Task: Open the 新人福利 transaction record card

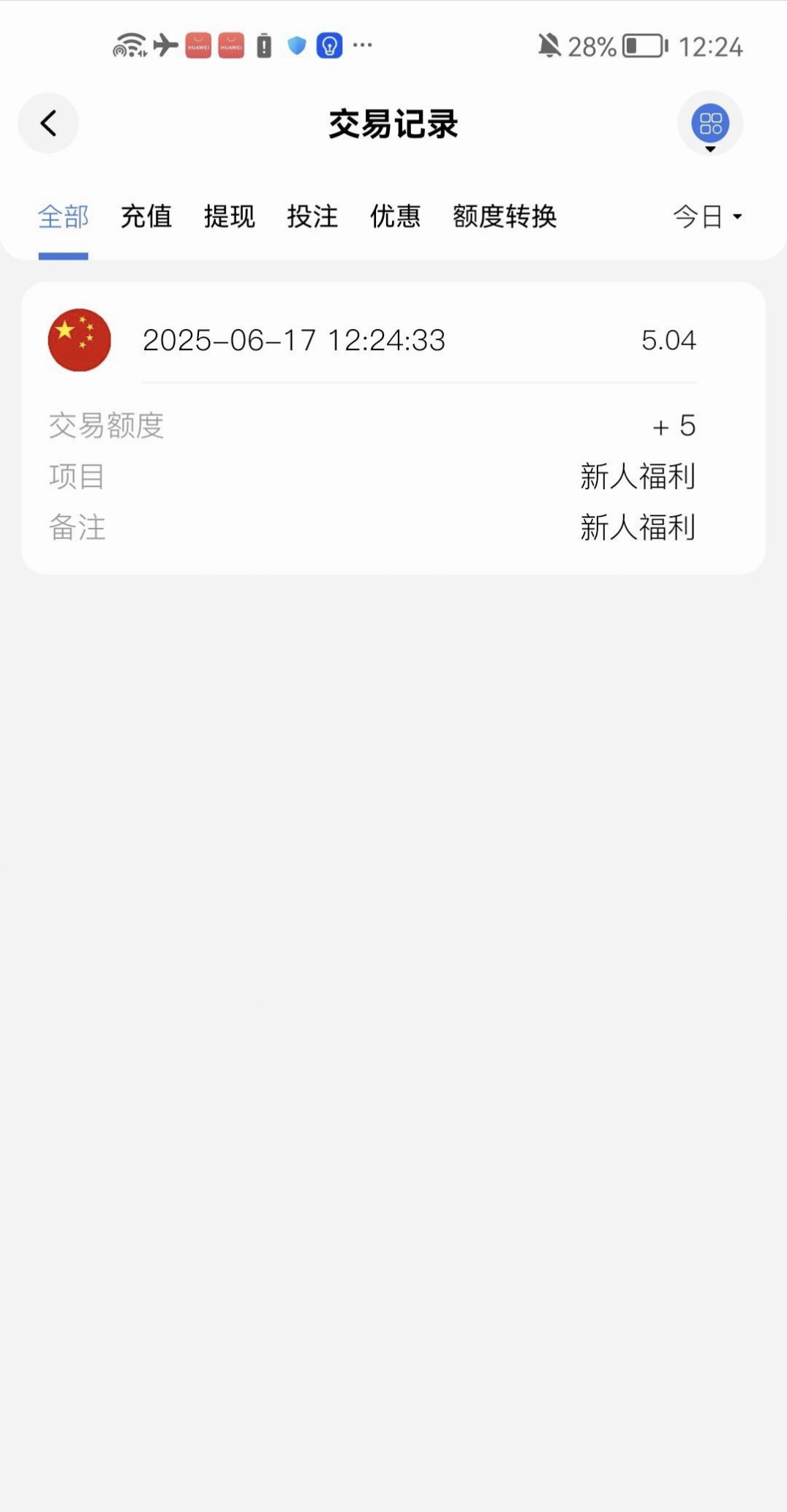Action: tap(393, 428)
